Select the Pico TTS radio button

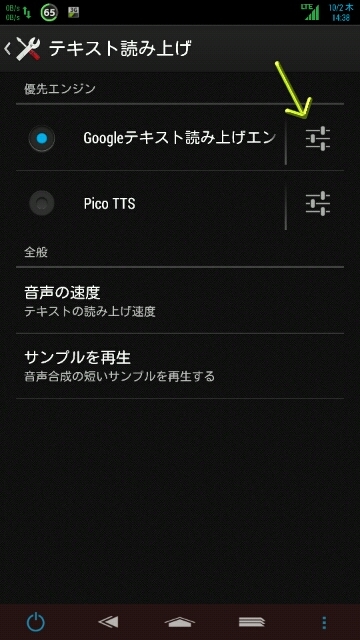point(42,203)
